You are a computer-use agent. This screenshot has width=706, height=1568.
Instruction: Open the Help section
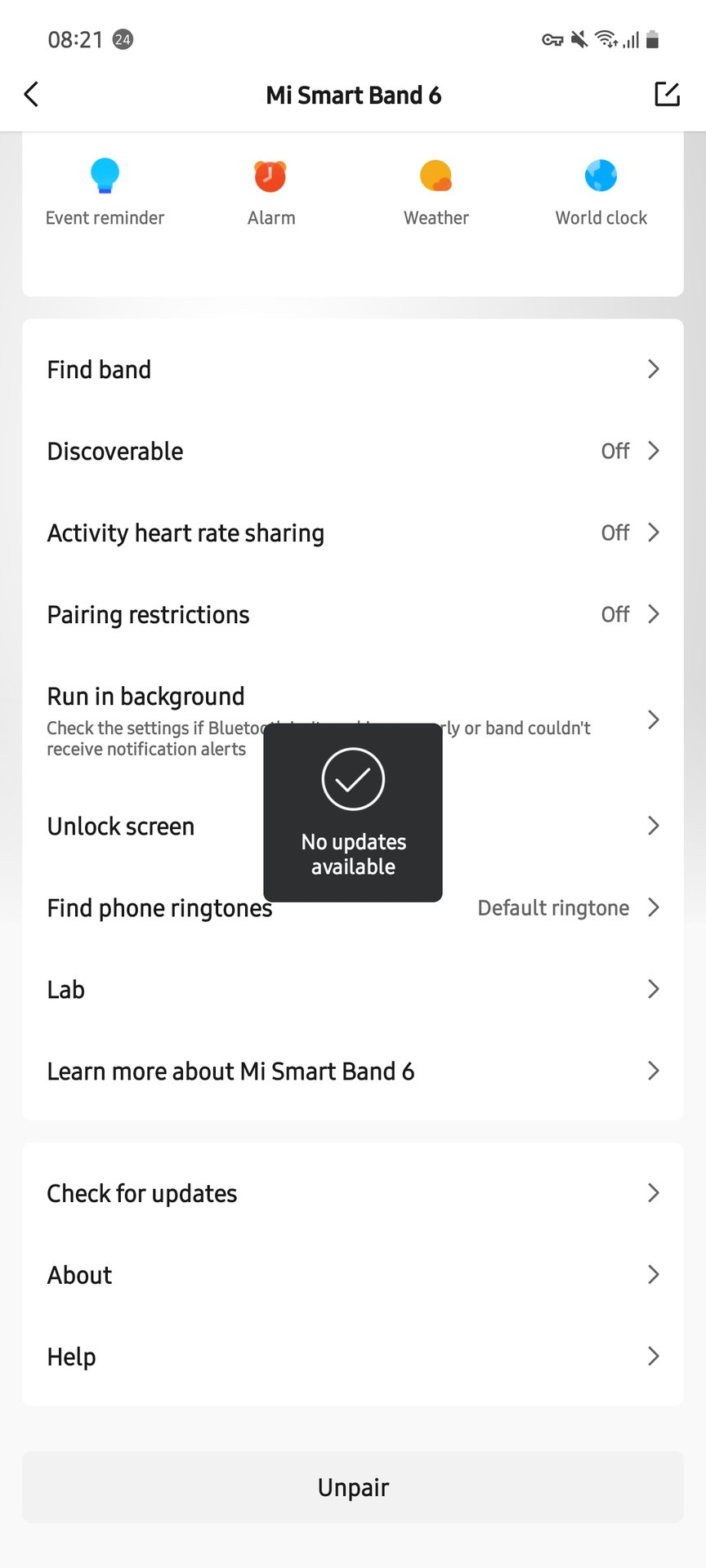(x=353, y=1356)
